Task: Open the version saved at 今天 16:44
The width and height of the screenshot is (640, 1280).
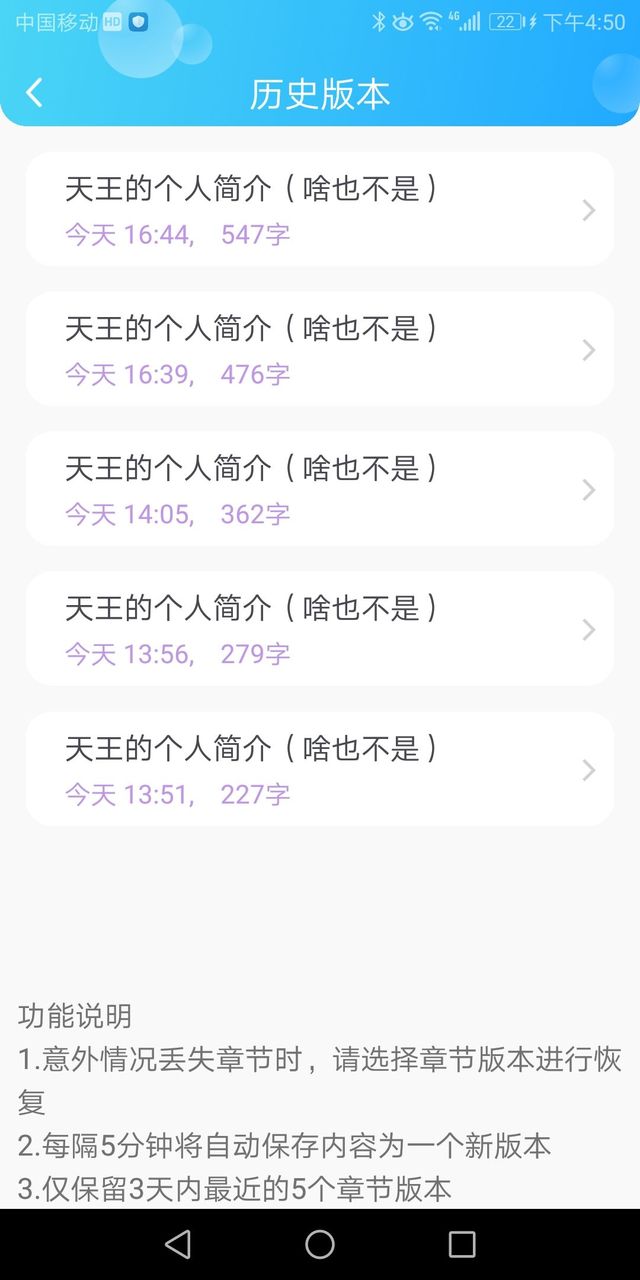Action: 320,209
